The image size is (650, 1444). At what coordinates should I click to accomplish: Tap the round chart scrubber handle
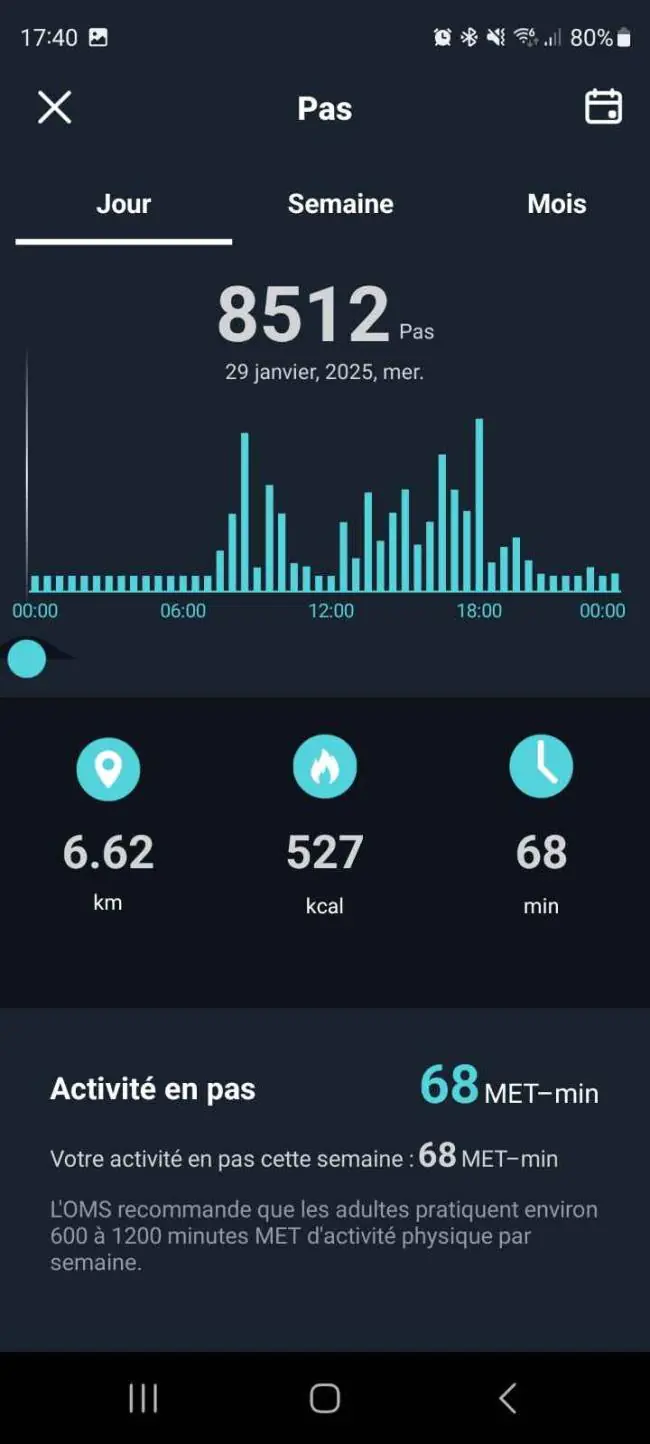coord(27,658)
